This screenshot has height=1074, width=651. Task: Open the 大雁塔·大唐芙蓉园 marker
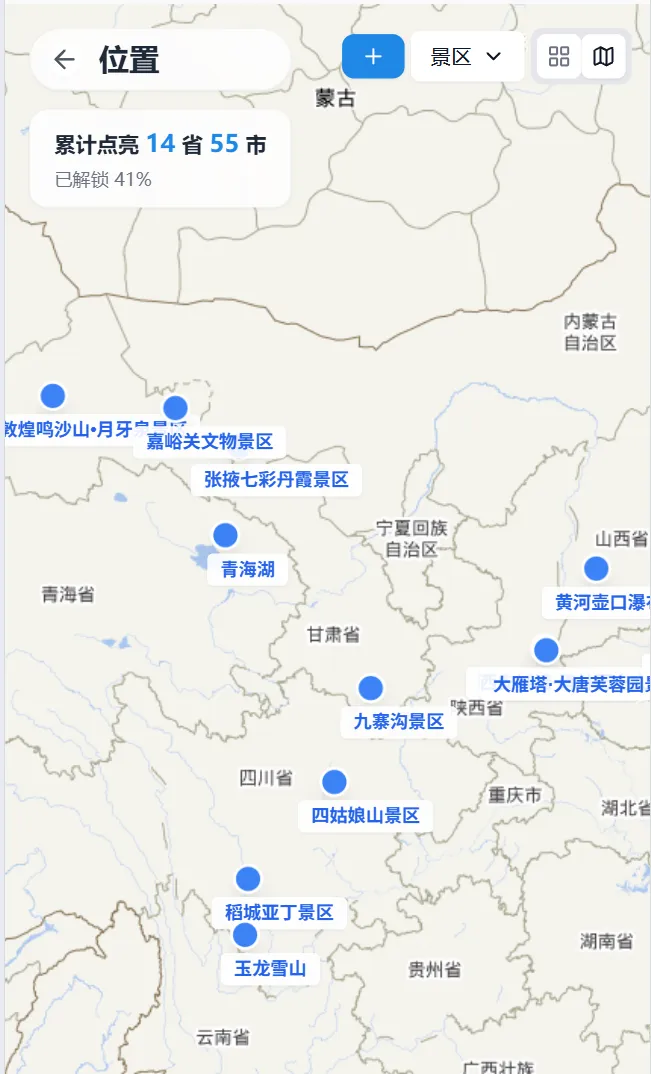pos(545,650)
